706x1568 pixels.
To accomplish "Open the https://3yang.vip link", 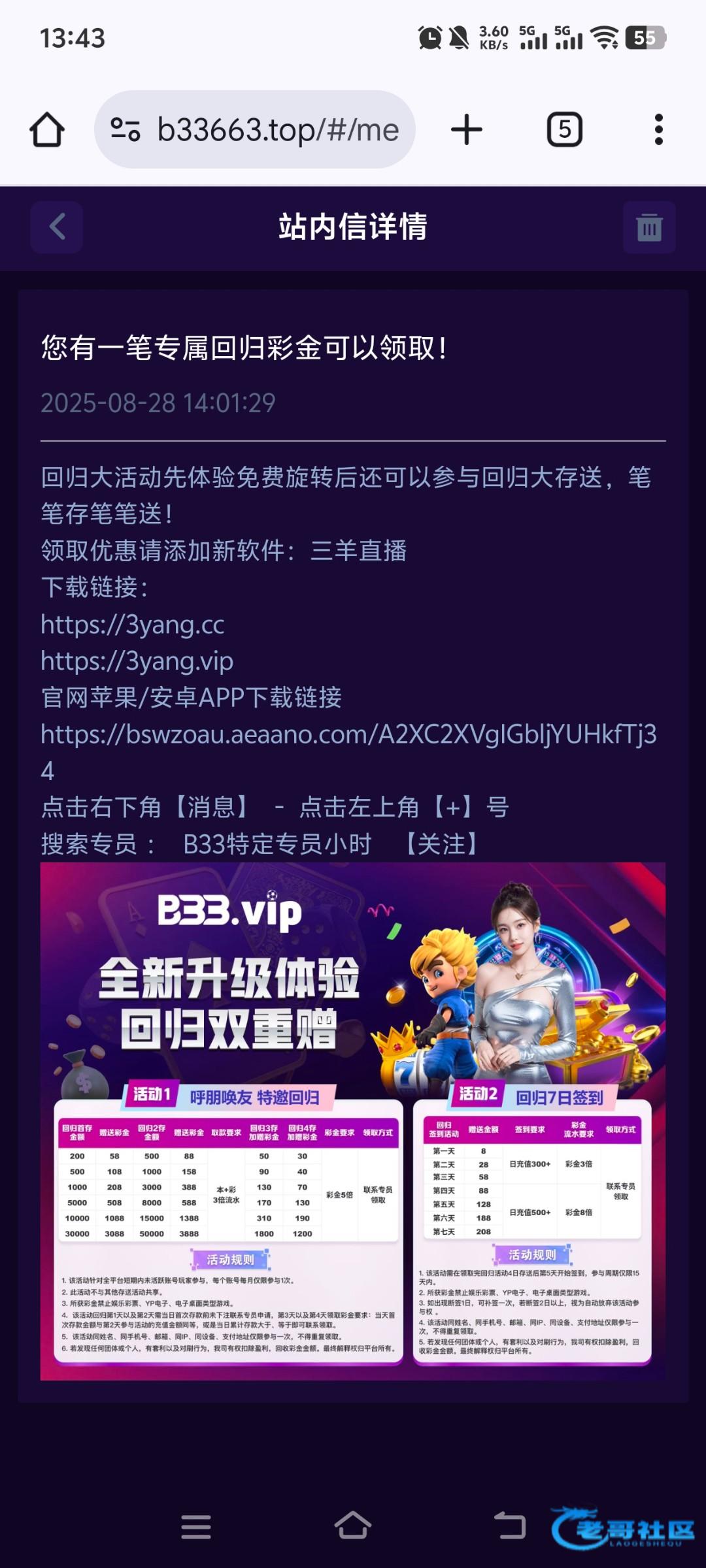I will pos(137,661).
